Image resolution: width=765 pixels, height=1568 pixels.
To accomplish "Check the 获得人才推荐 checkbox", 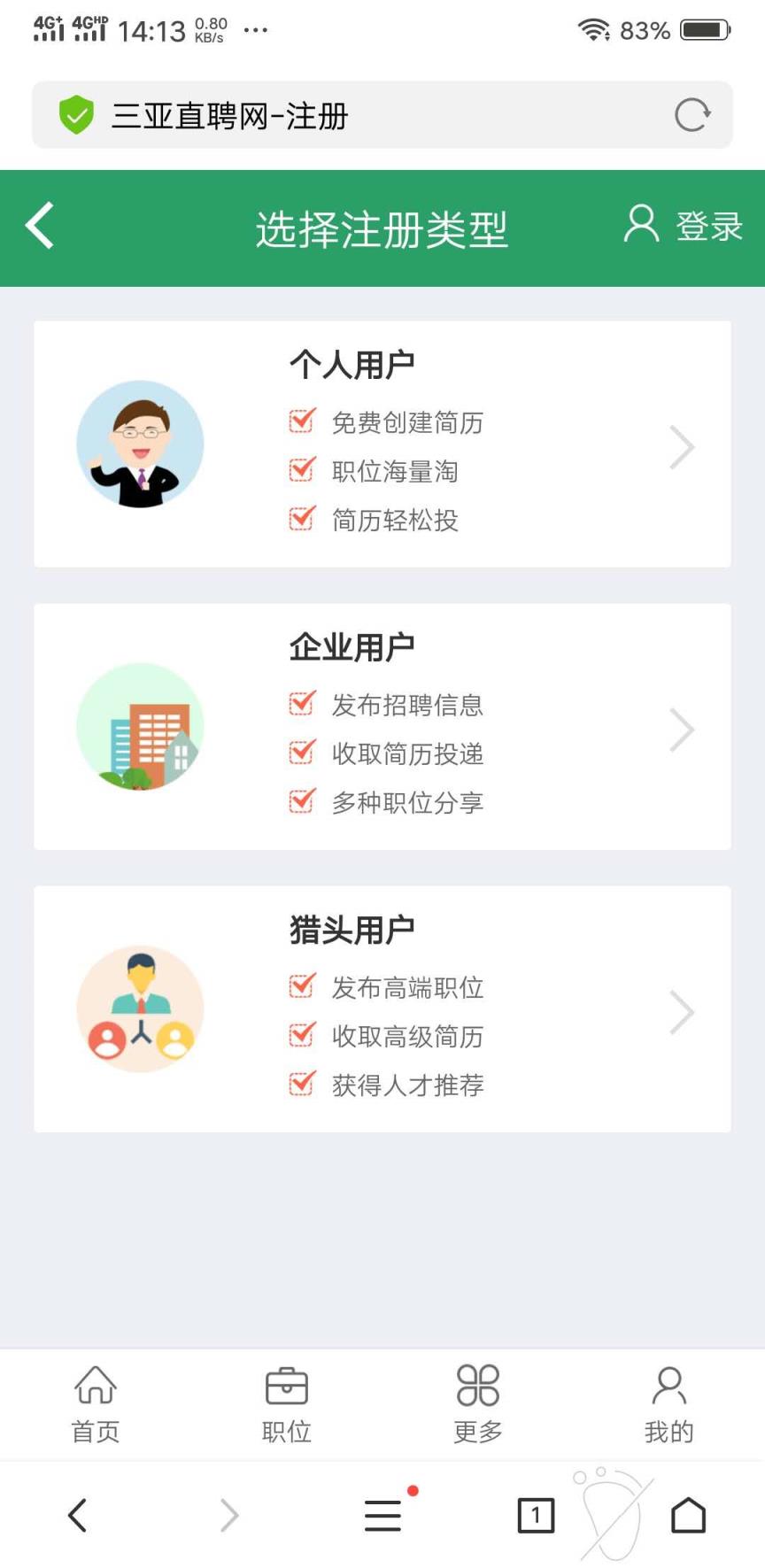I will [x=302, y=1082].
